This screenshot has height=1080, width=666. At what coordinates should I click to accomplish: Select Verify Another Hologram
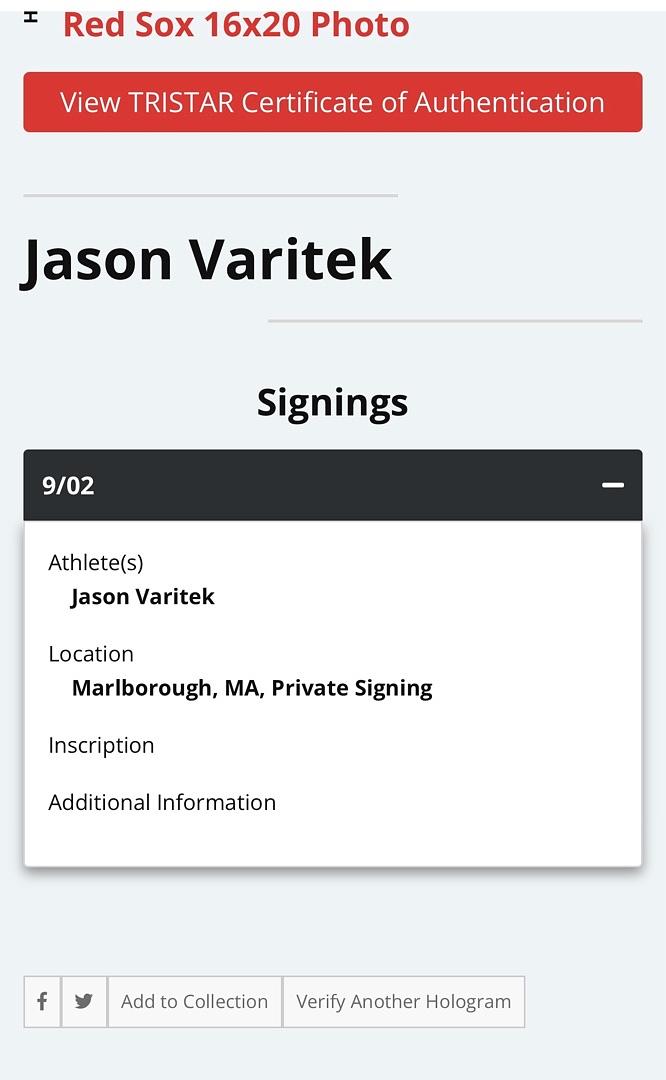point(403,1001)
